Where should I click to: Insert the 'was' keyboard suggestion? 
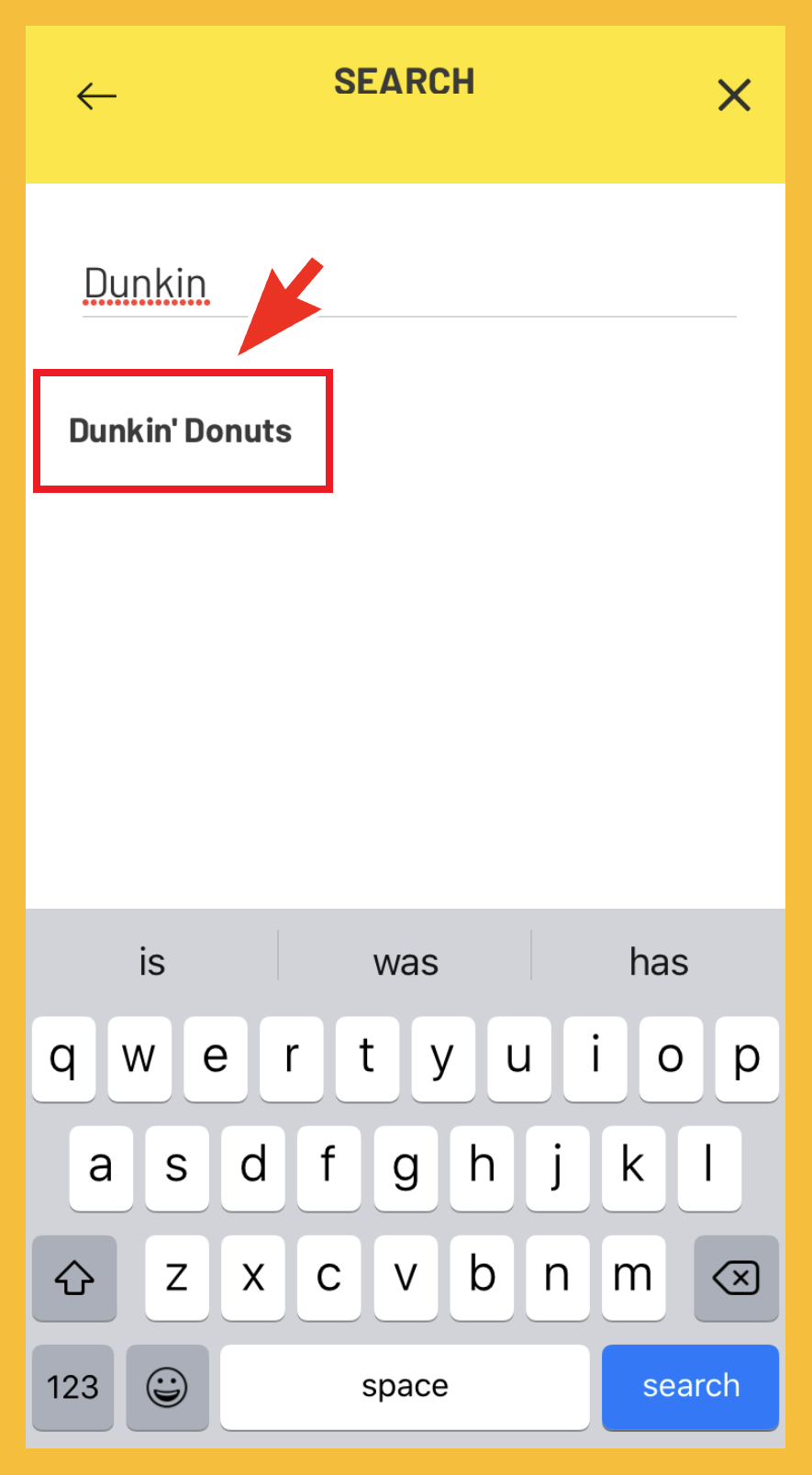[x=406, y=963]
